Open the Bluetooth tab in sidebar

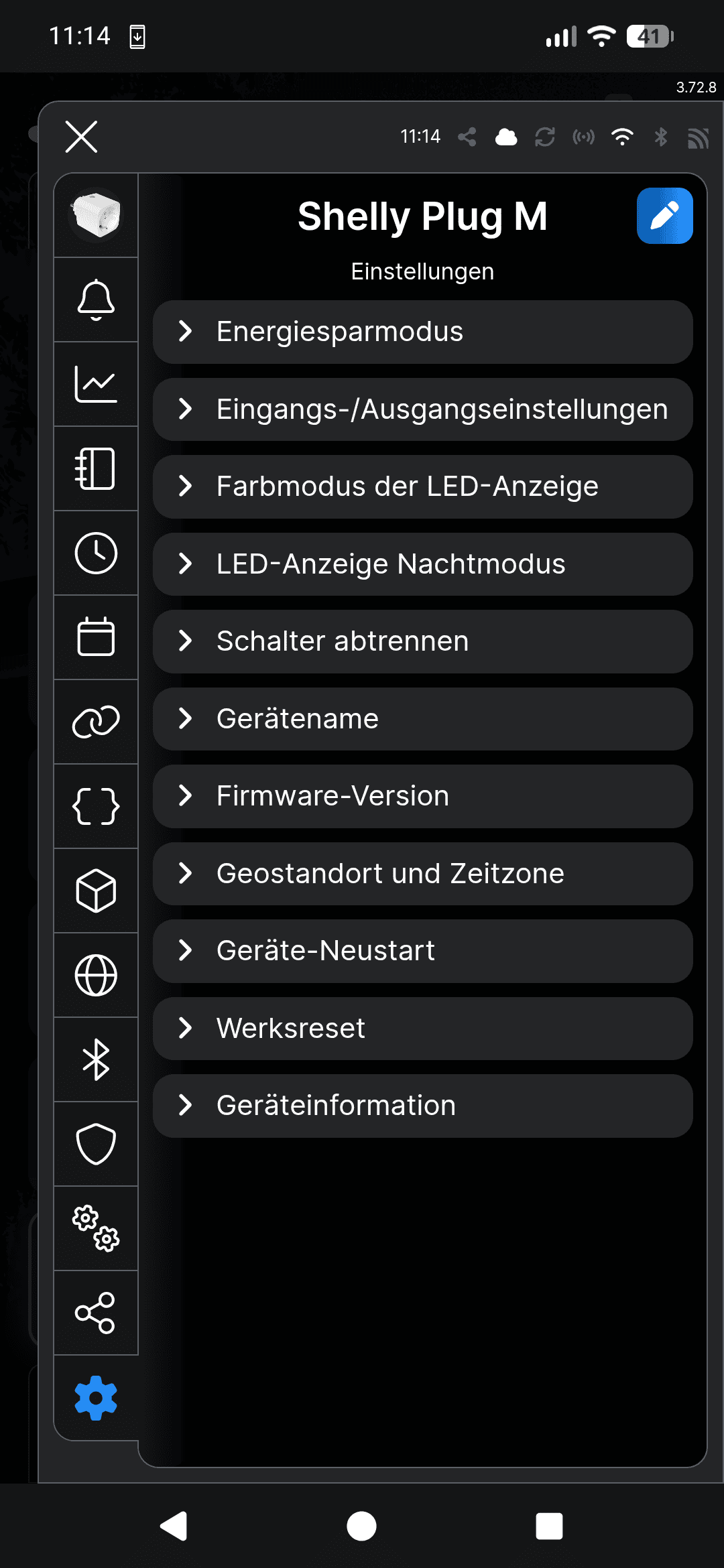[x=96, y=1059]
